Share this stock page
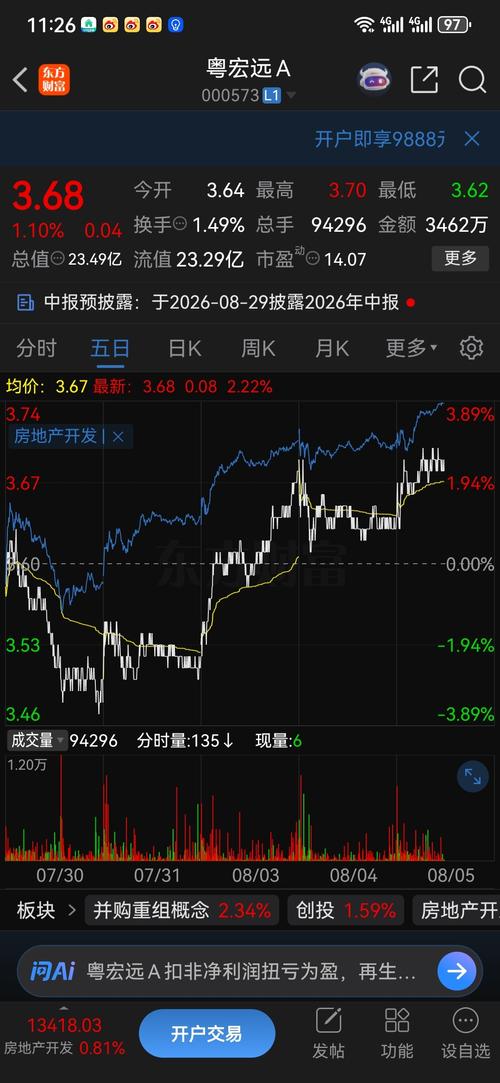This screenshot has height=1083, width=500. 424,79
